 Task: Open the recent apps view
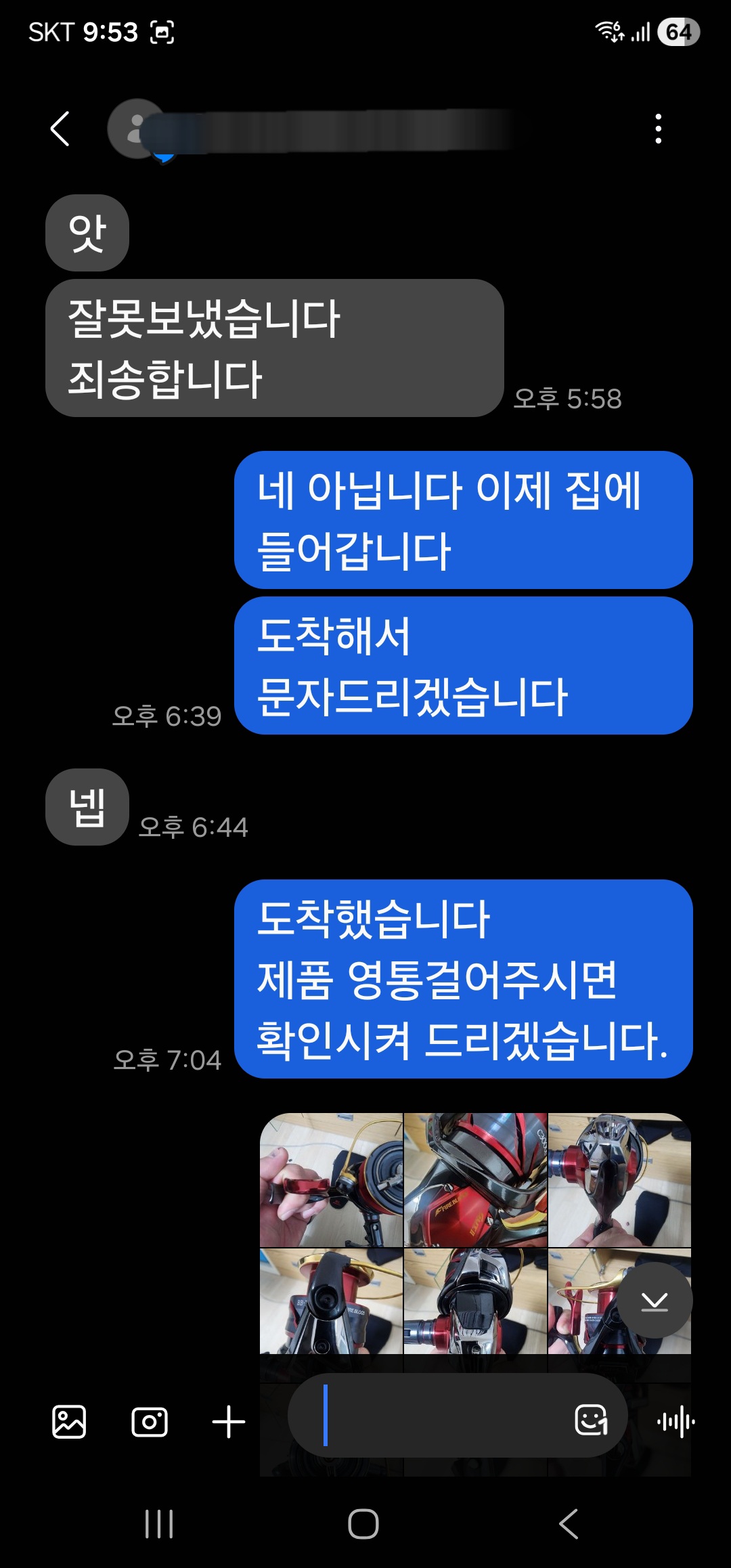click(x=160, y=1524)
